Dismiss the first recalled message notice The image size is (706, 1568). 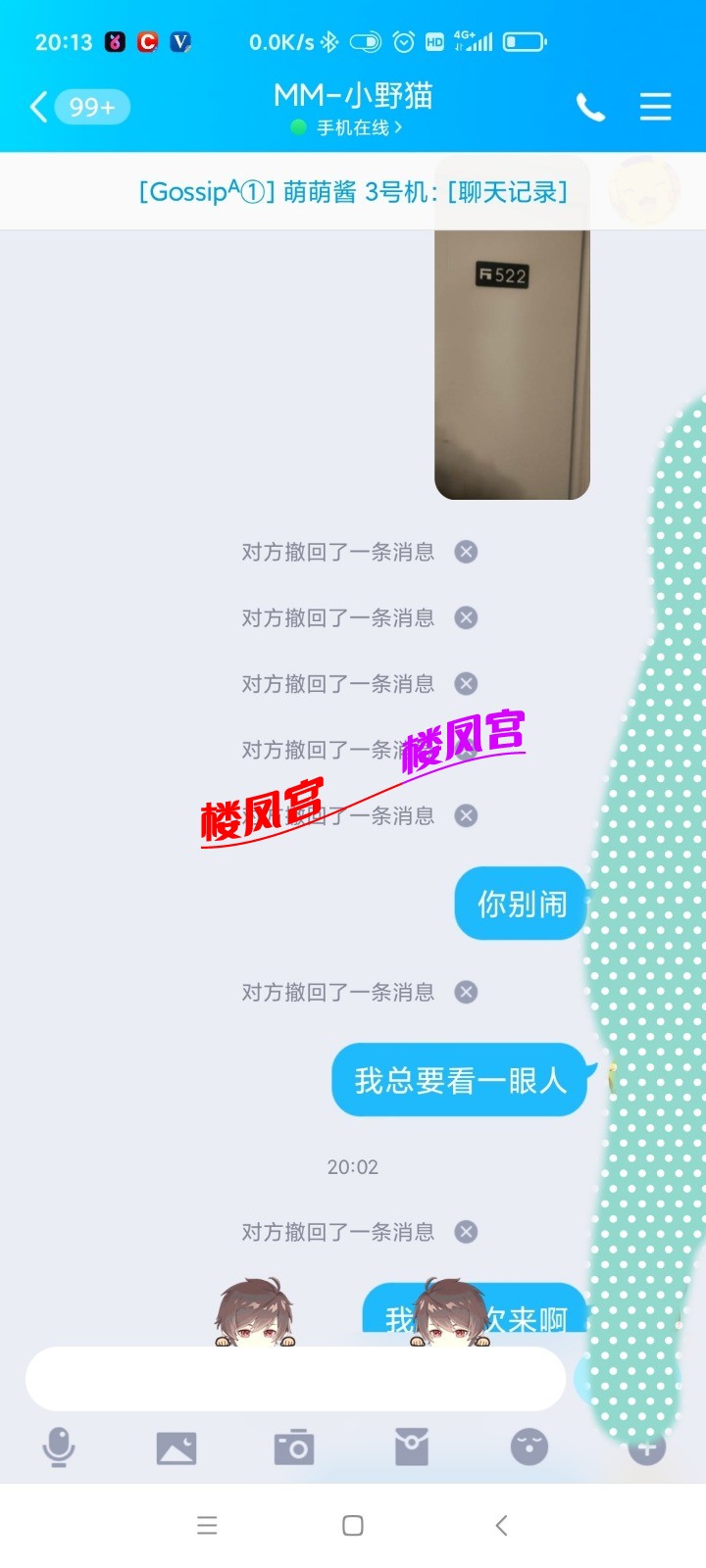point(467,552)
